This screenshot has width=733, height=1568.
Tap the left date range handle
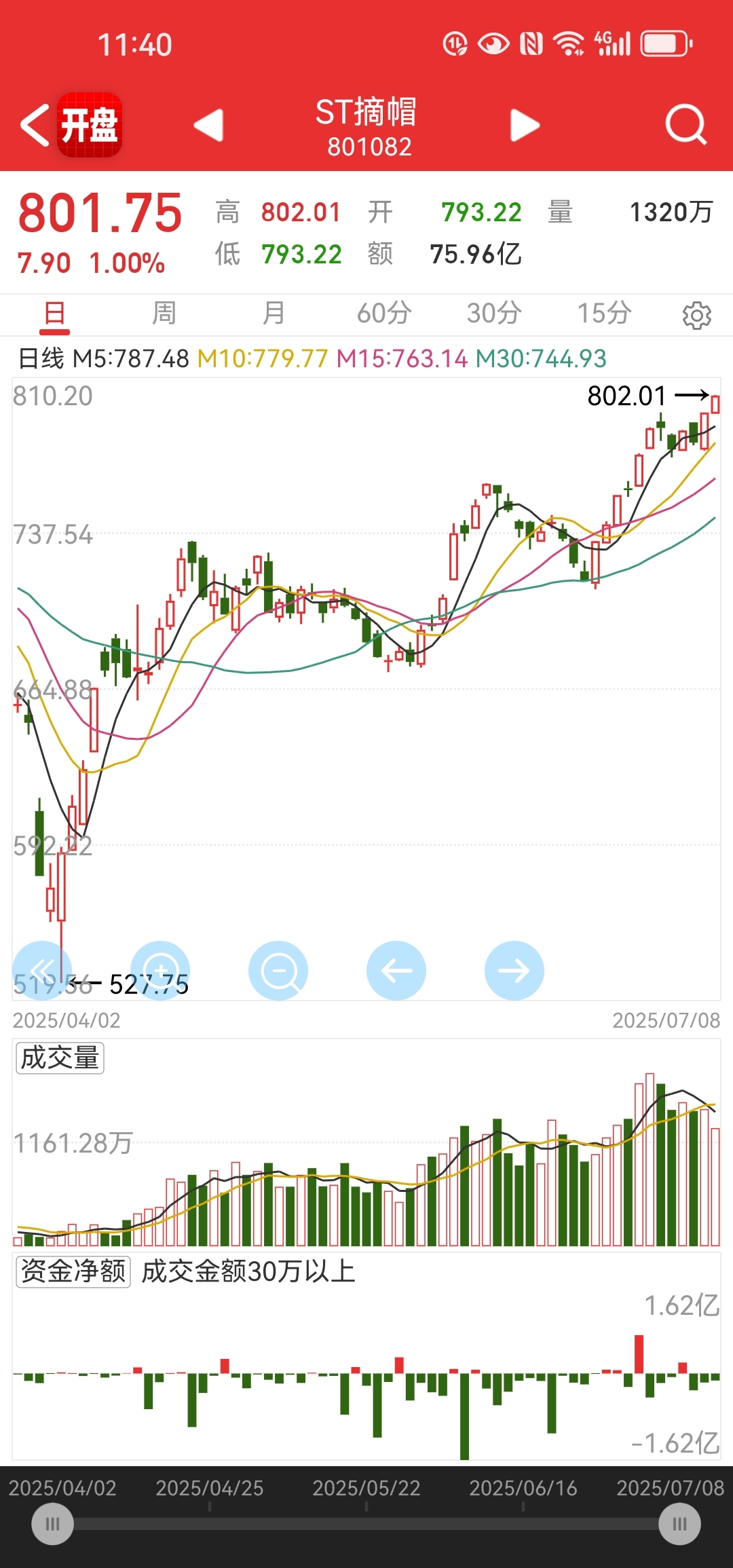(x=53, y=1524)
